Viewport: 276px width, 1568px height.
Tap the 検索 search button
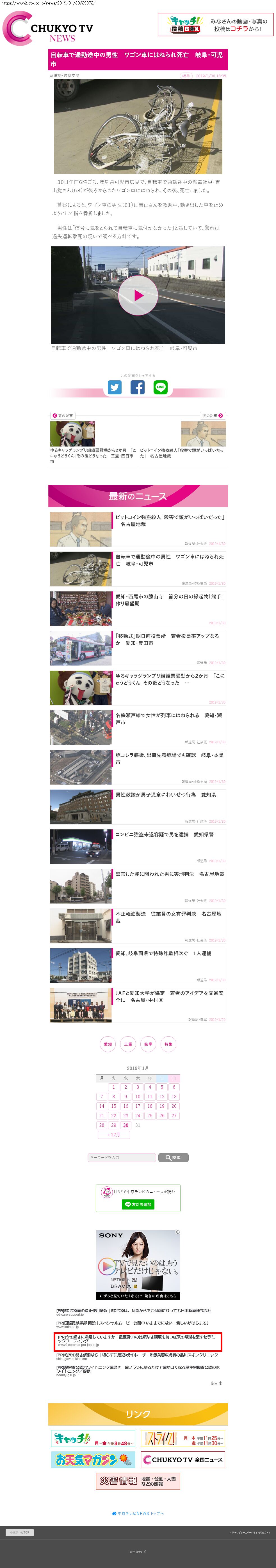click(x=173, y=1157)
